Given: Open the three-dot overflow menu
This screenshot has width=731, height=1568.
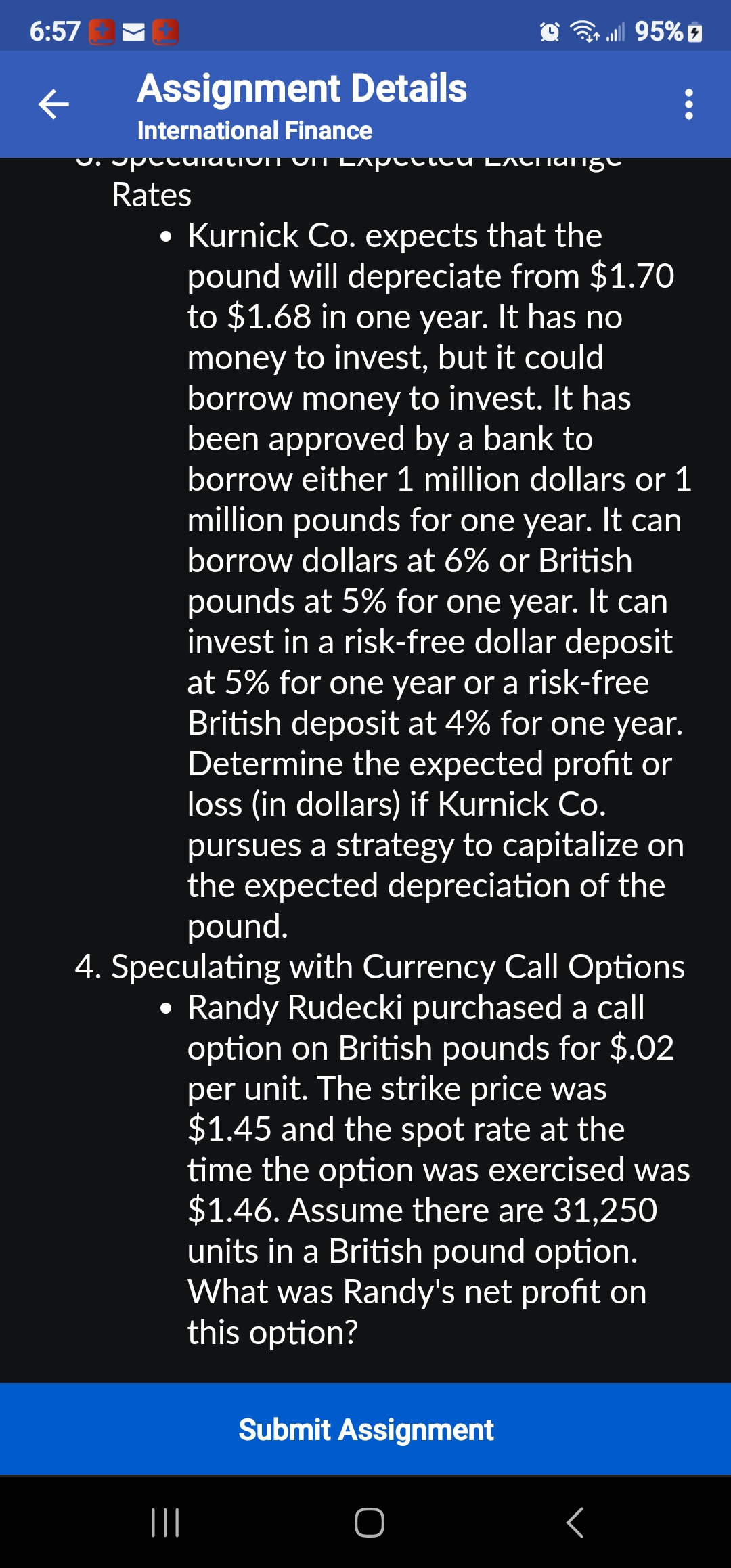Looking at the screenshot, I should [x=688, y=104].
